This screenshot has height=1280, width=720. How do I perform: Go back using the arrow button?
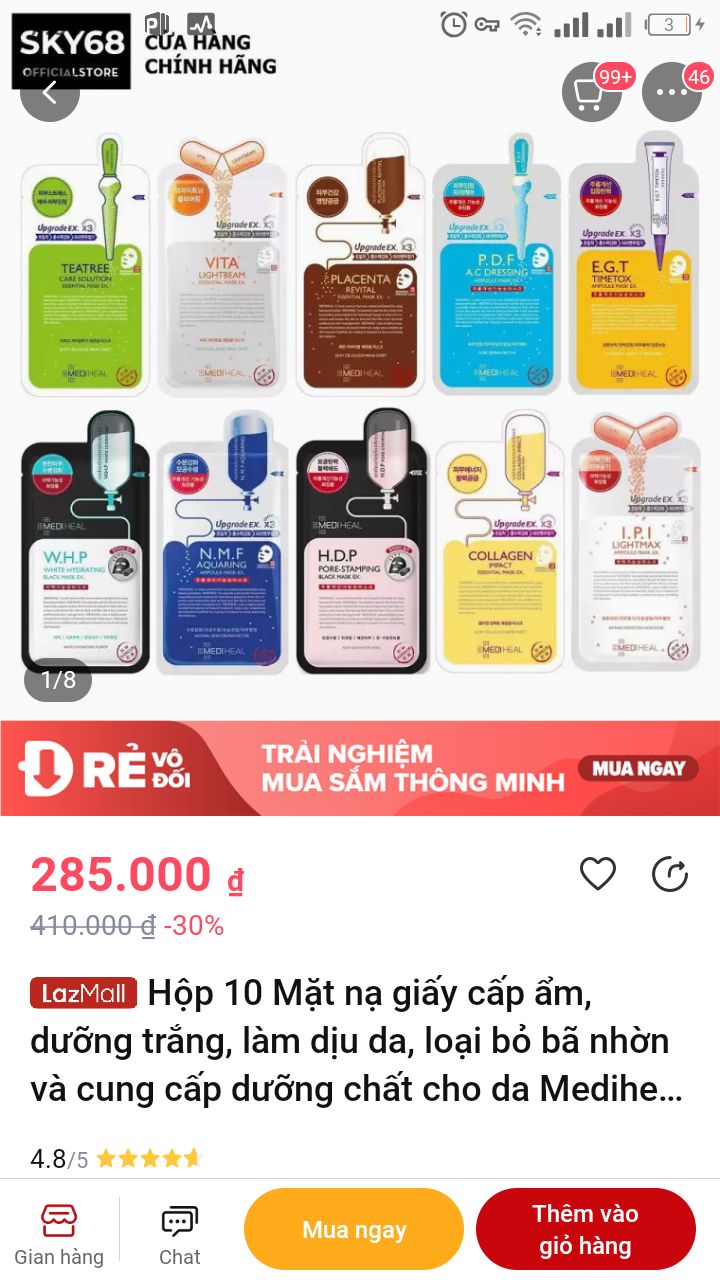tap(49, 92)
